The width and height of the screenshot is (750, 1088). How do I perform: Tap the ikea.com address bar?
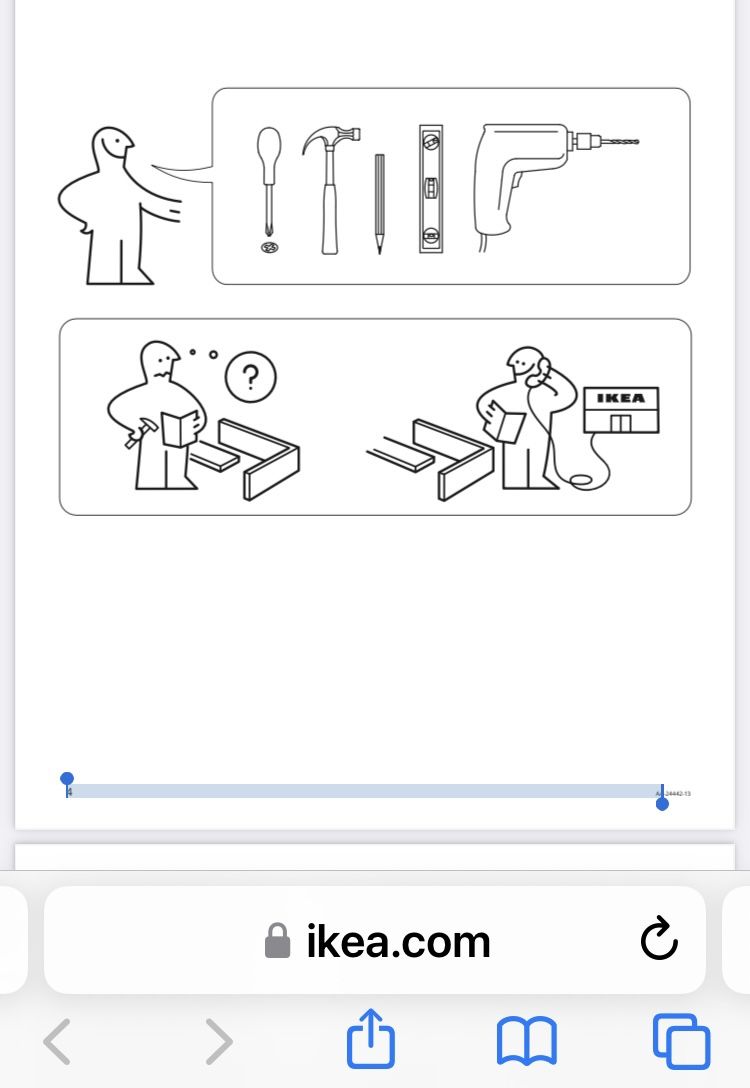click(375, 940)
